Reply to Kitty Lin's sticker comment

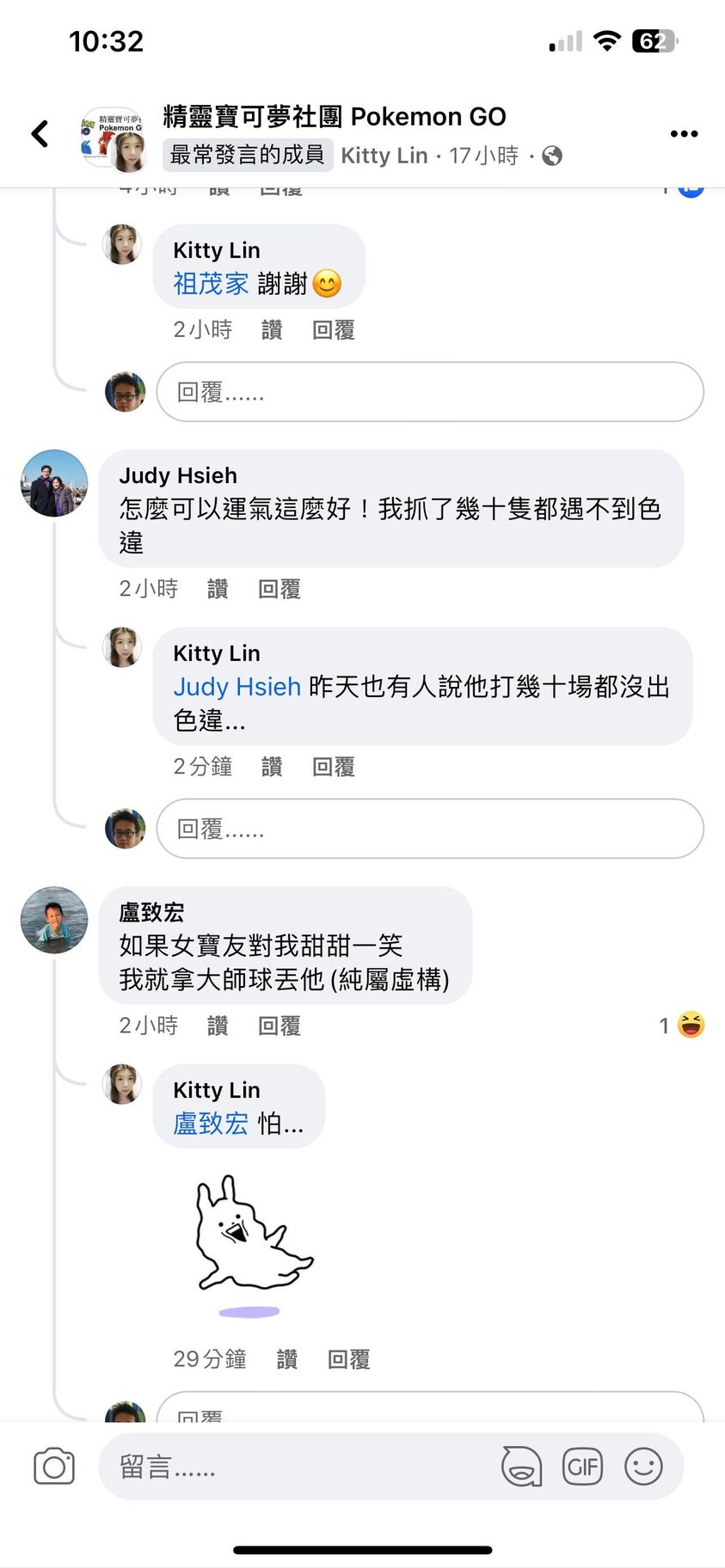tap(349, 1359)
